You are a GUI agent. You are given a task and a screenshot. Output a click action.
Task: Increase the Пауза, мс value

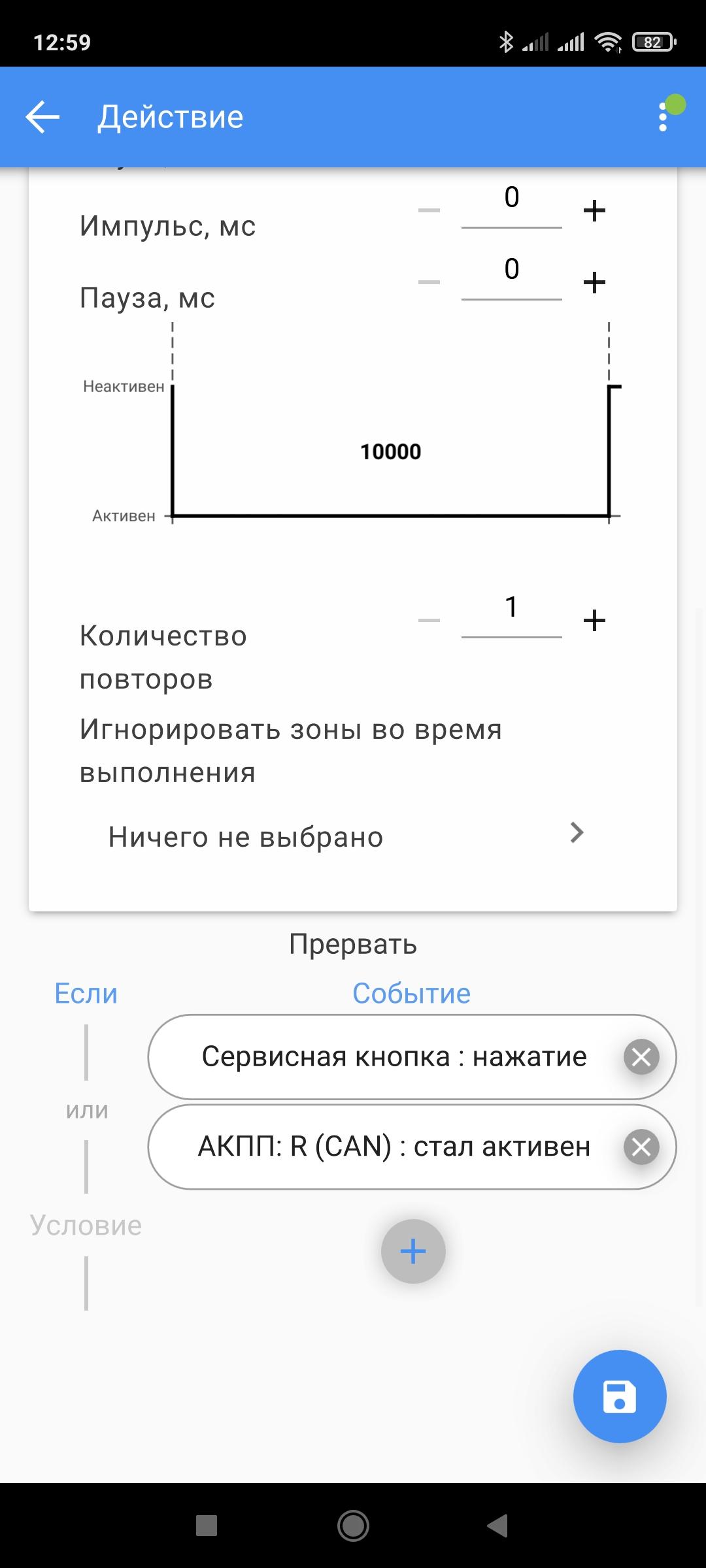click(594, 282)
